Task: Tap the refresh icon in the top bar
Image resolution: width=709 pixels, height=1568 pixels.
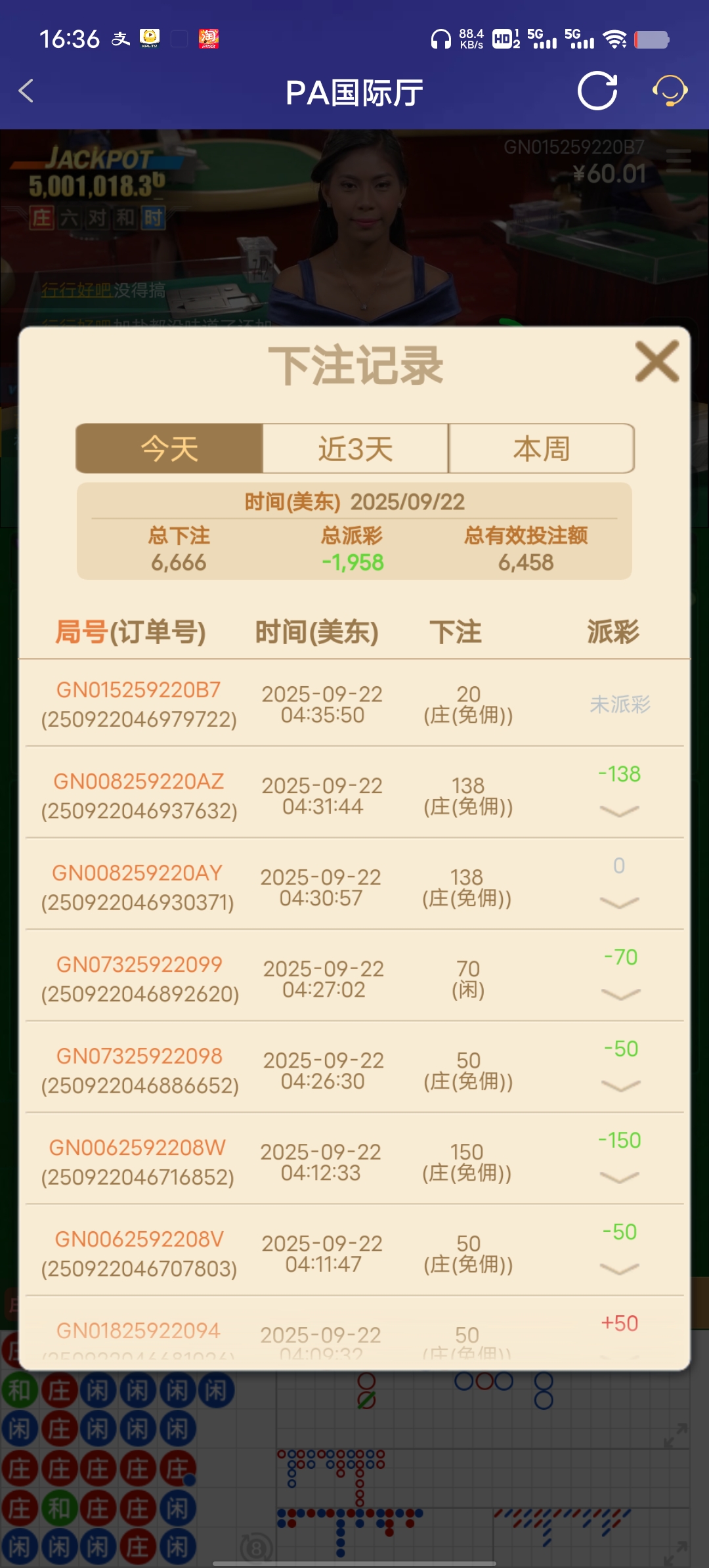Action: coord(596,92)
